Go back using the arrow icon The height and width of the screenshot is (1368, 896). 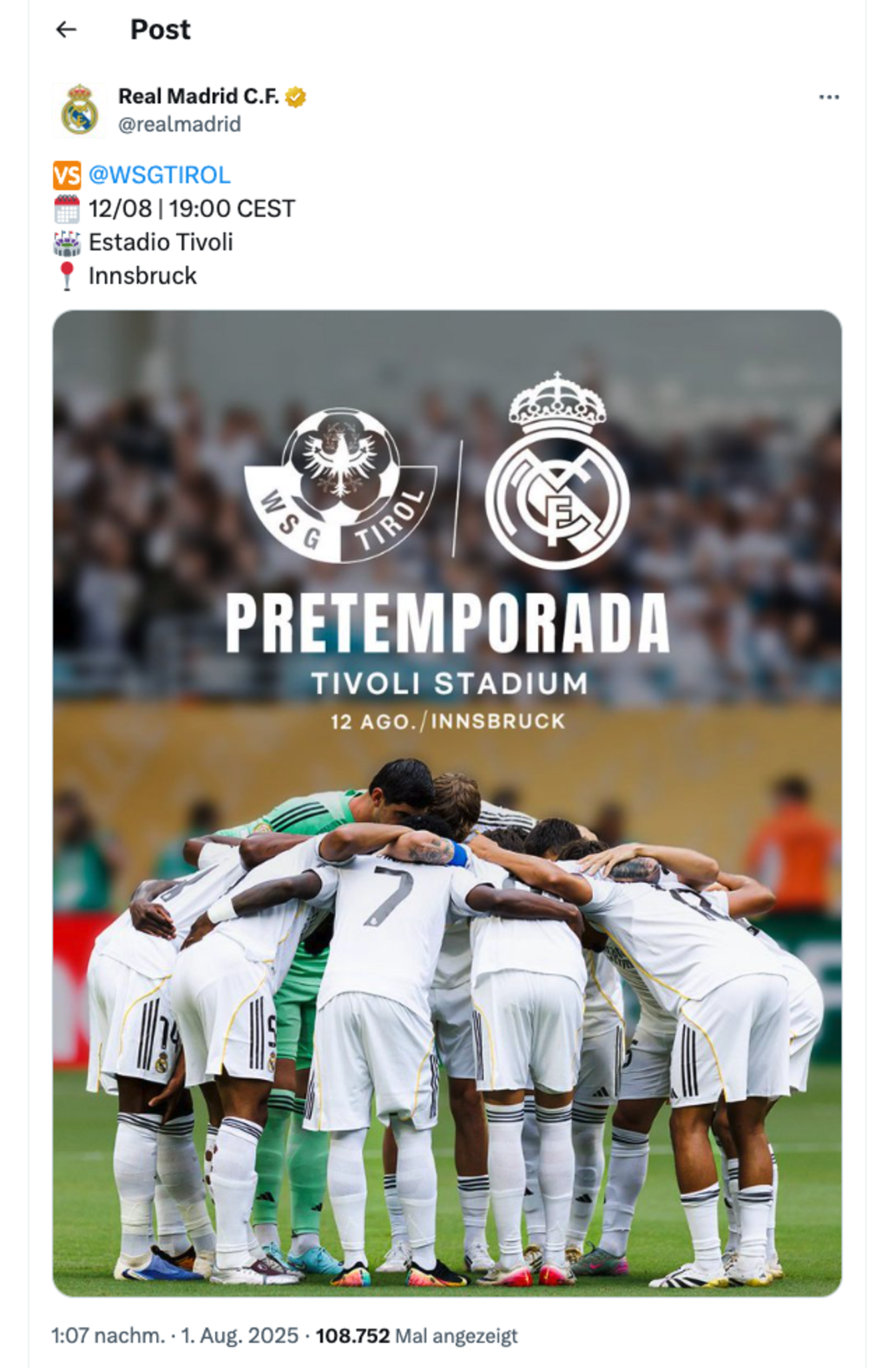pos(66,29)
